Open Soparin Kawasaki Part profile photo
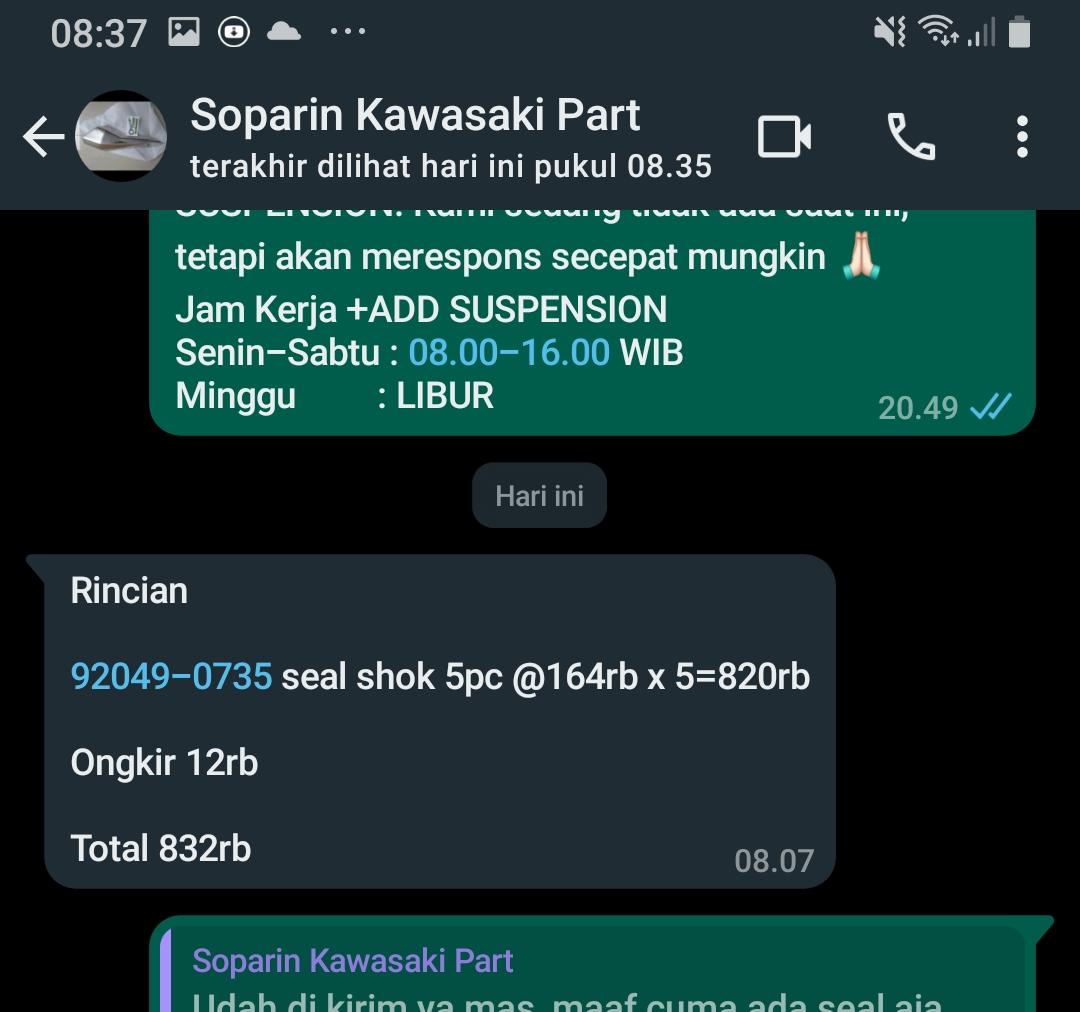 tap(121, 137)
